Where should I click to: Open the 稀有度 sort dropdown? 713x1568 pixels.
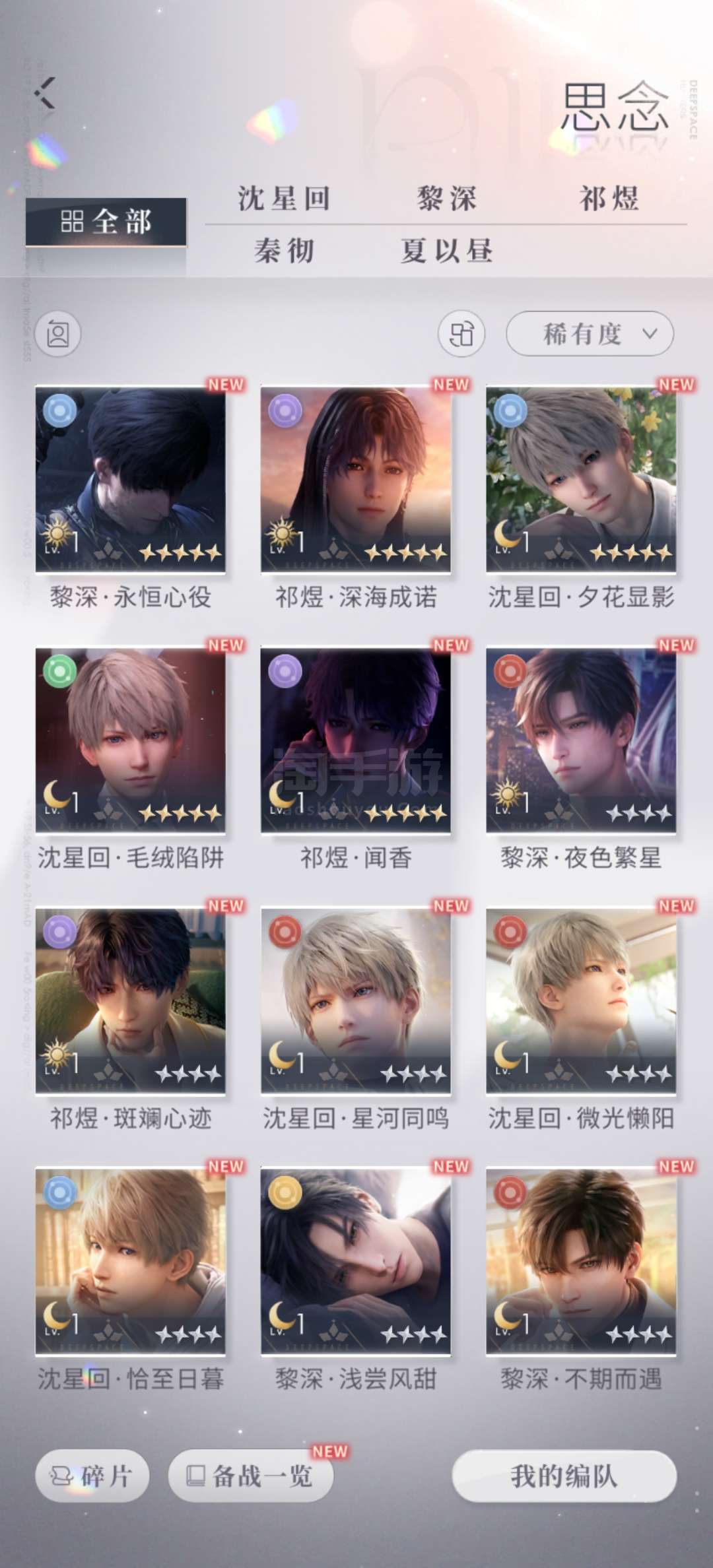coord(590,333)
